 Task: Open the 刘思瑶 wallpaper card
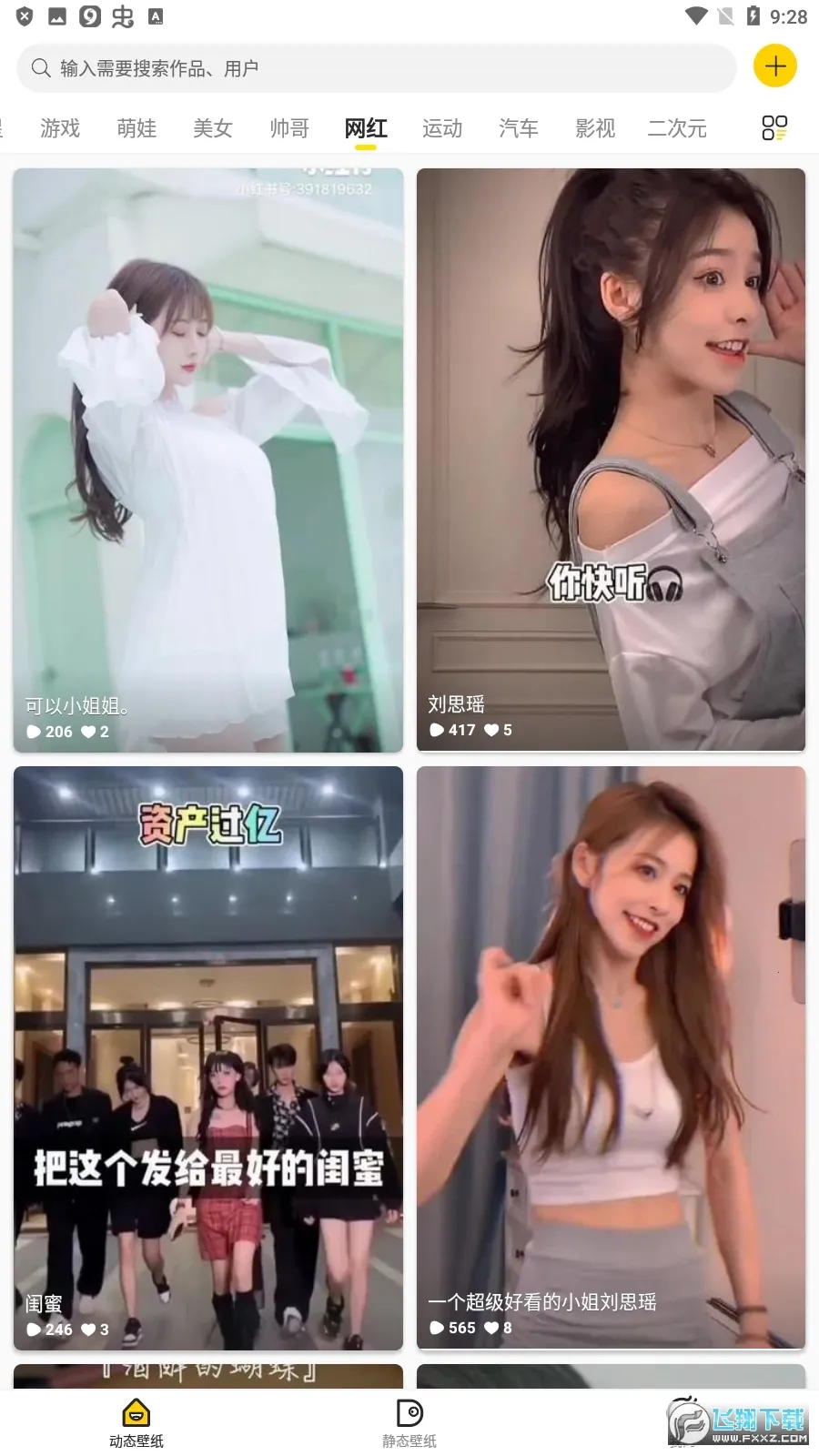[611, 460]
